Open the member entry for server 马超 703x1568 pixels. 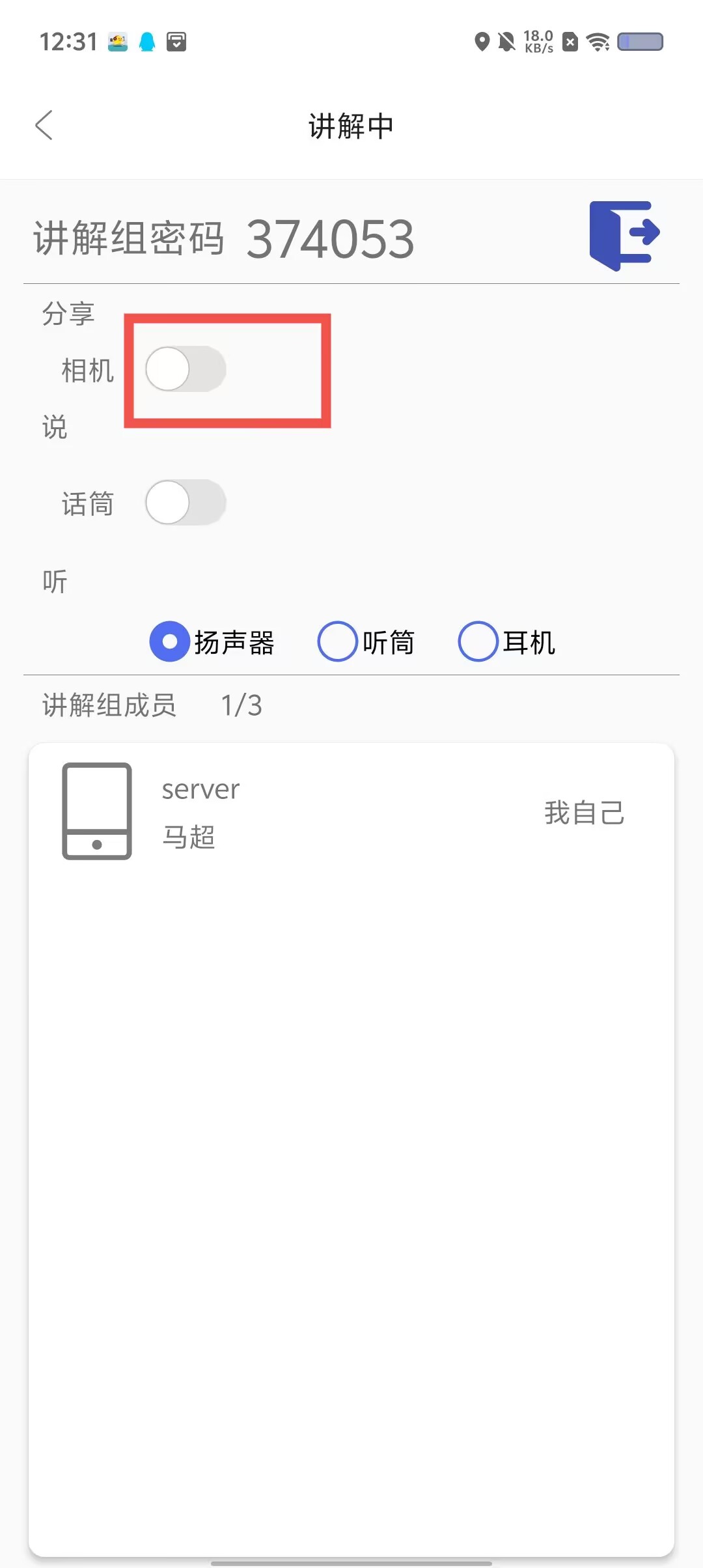click(350, 812)
